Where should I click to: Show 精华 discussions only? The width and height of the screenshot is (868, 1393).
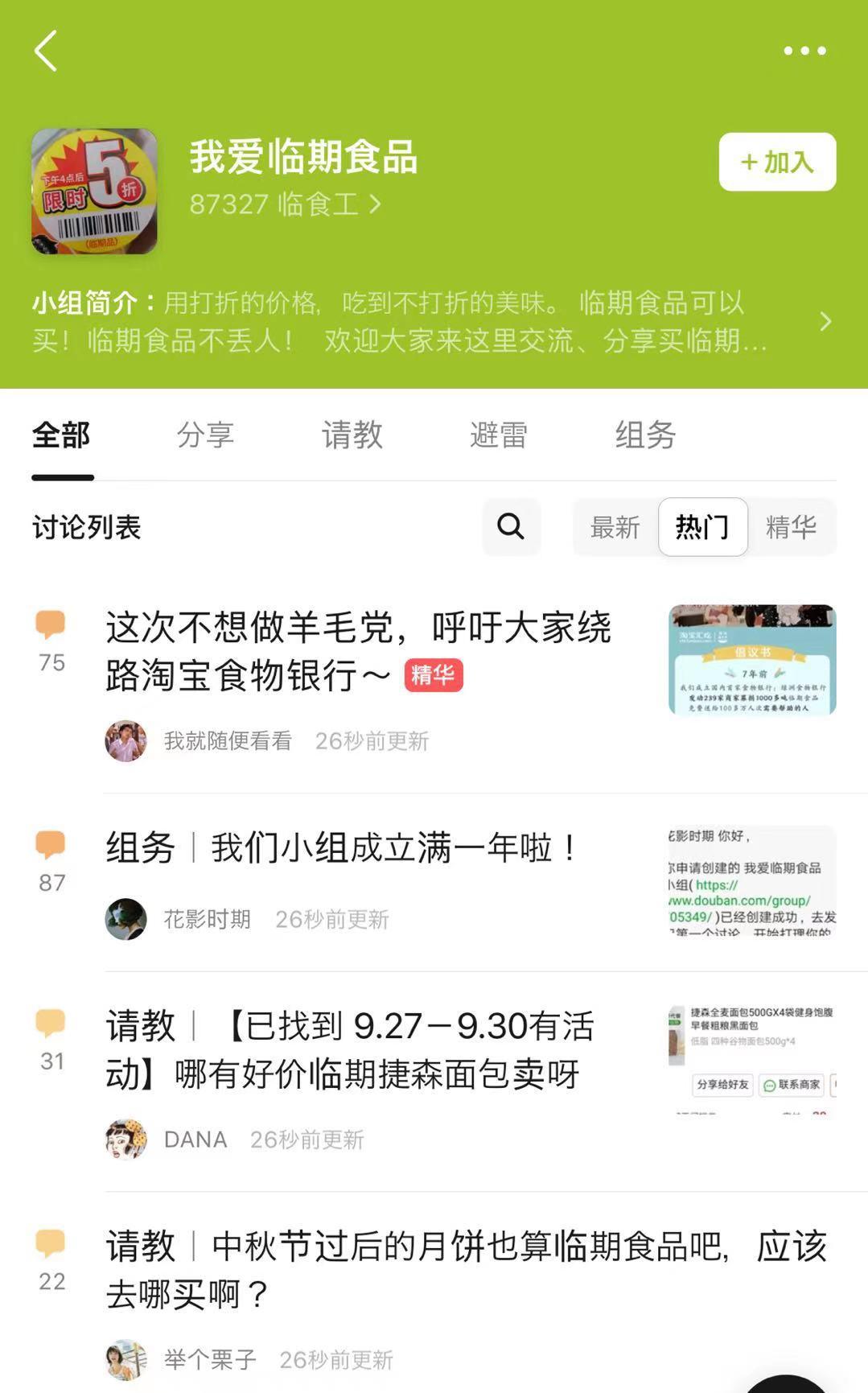(791, 527)
